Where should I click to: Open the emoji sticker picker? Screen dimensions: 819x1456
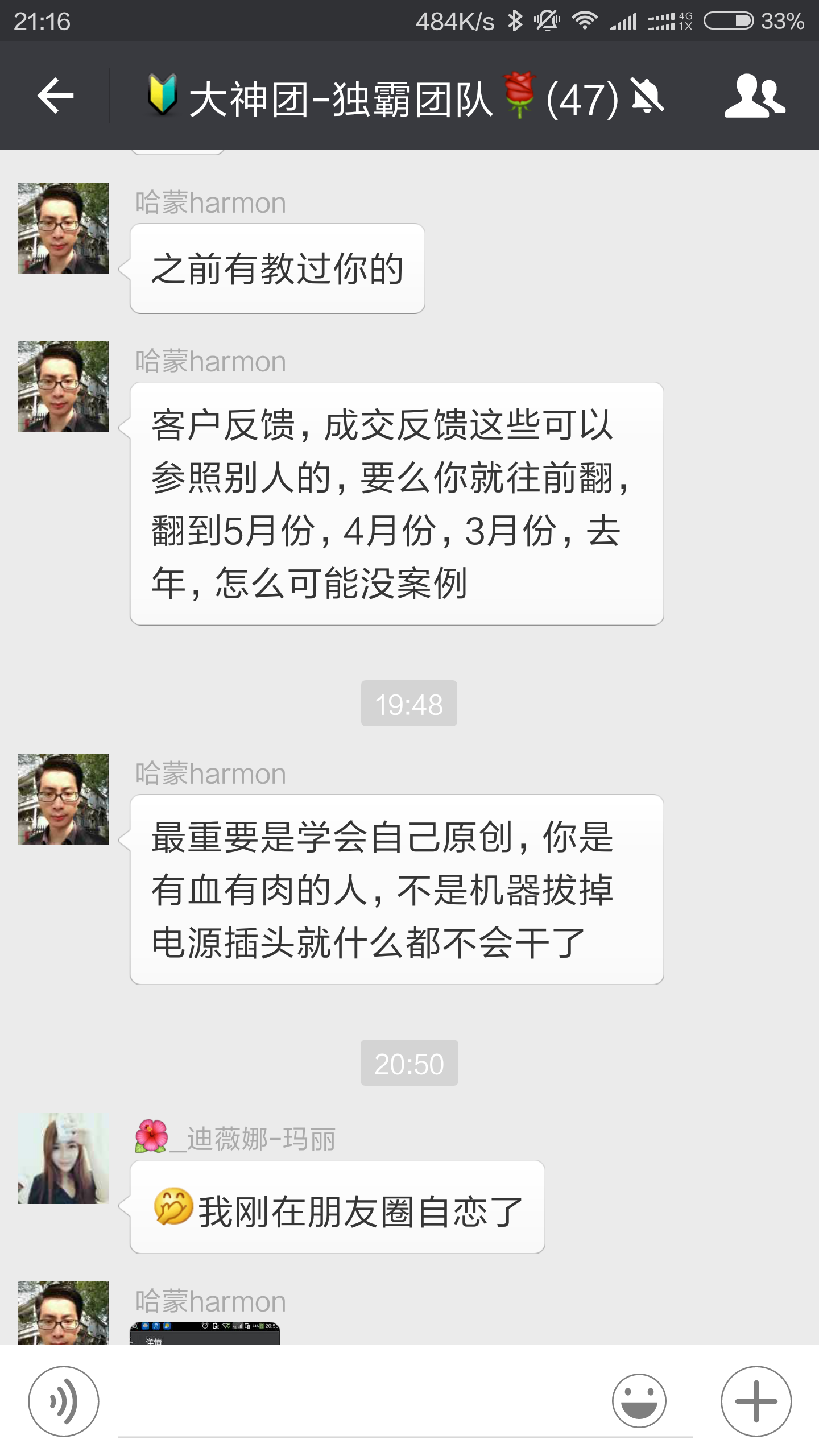[x=639, y=1401]
